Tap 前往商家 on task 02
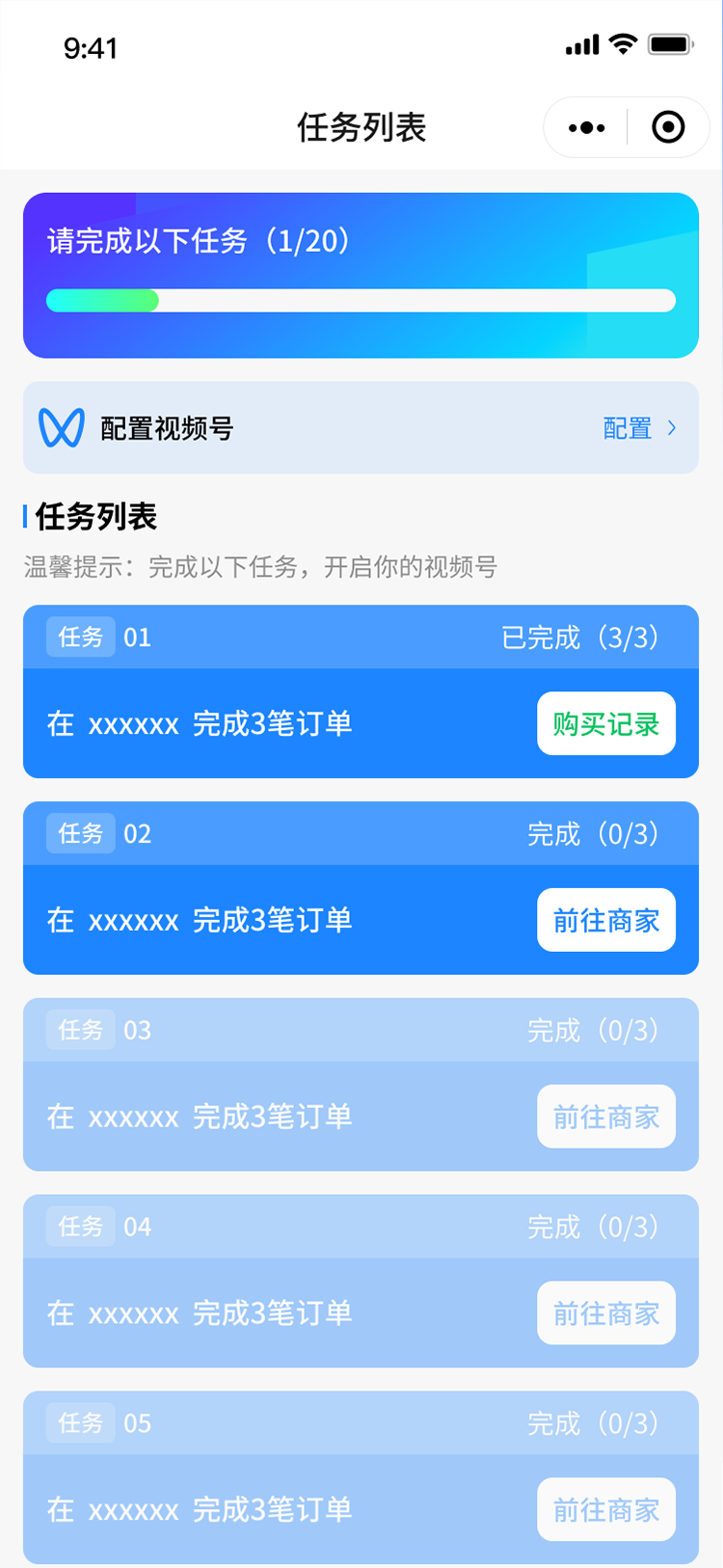Image resolution: width=723 pixels, height=1568 pixels. (x=606, y=920)
